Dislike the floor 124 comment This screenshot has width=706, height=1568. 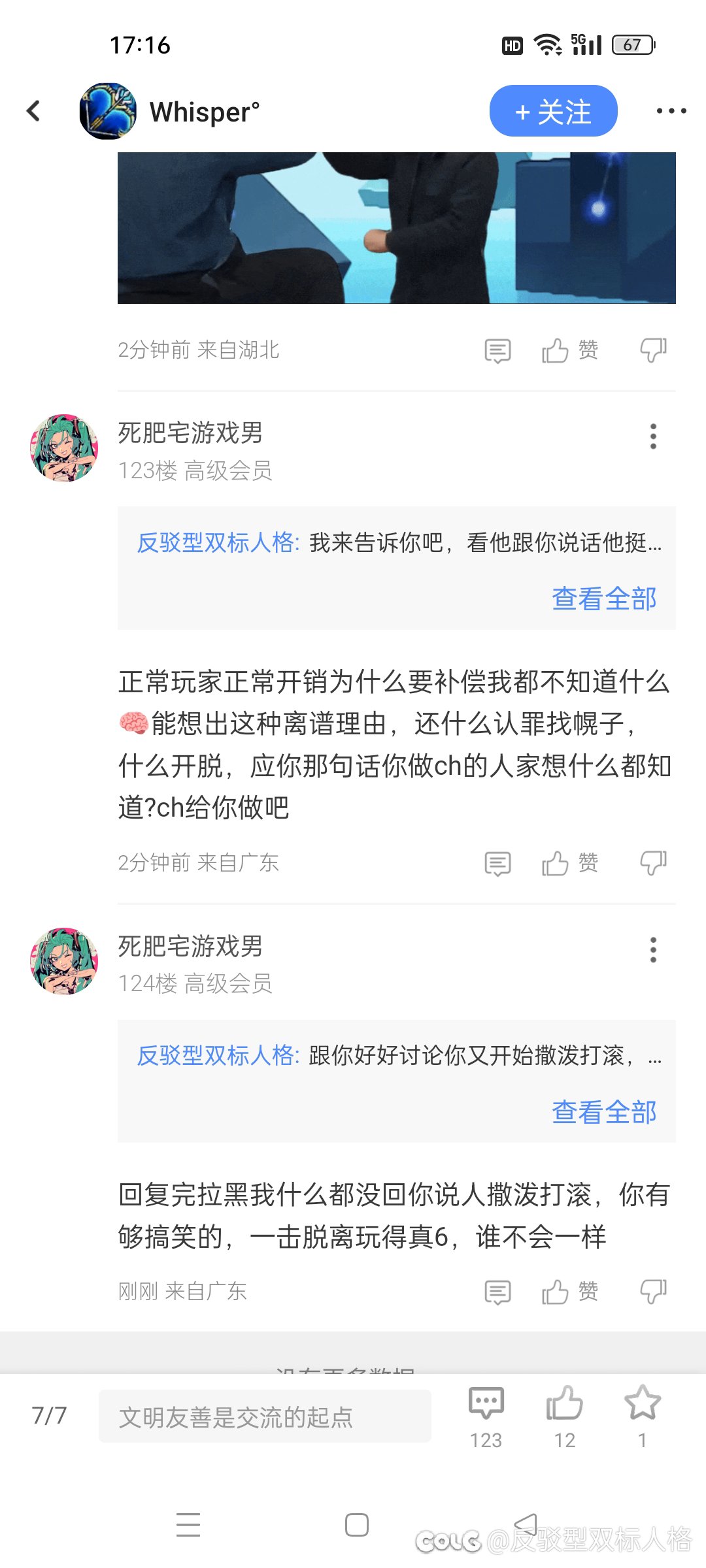click(x=653, y=1292)
